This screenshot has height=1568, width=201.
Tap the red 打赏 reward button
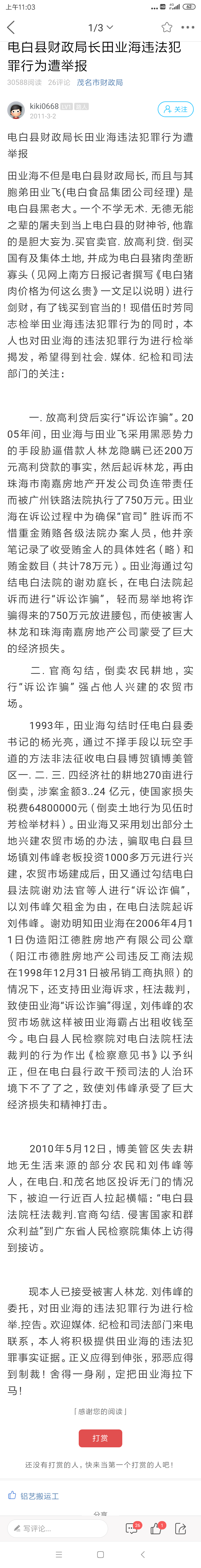click(100, 1438)
